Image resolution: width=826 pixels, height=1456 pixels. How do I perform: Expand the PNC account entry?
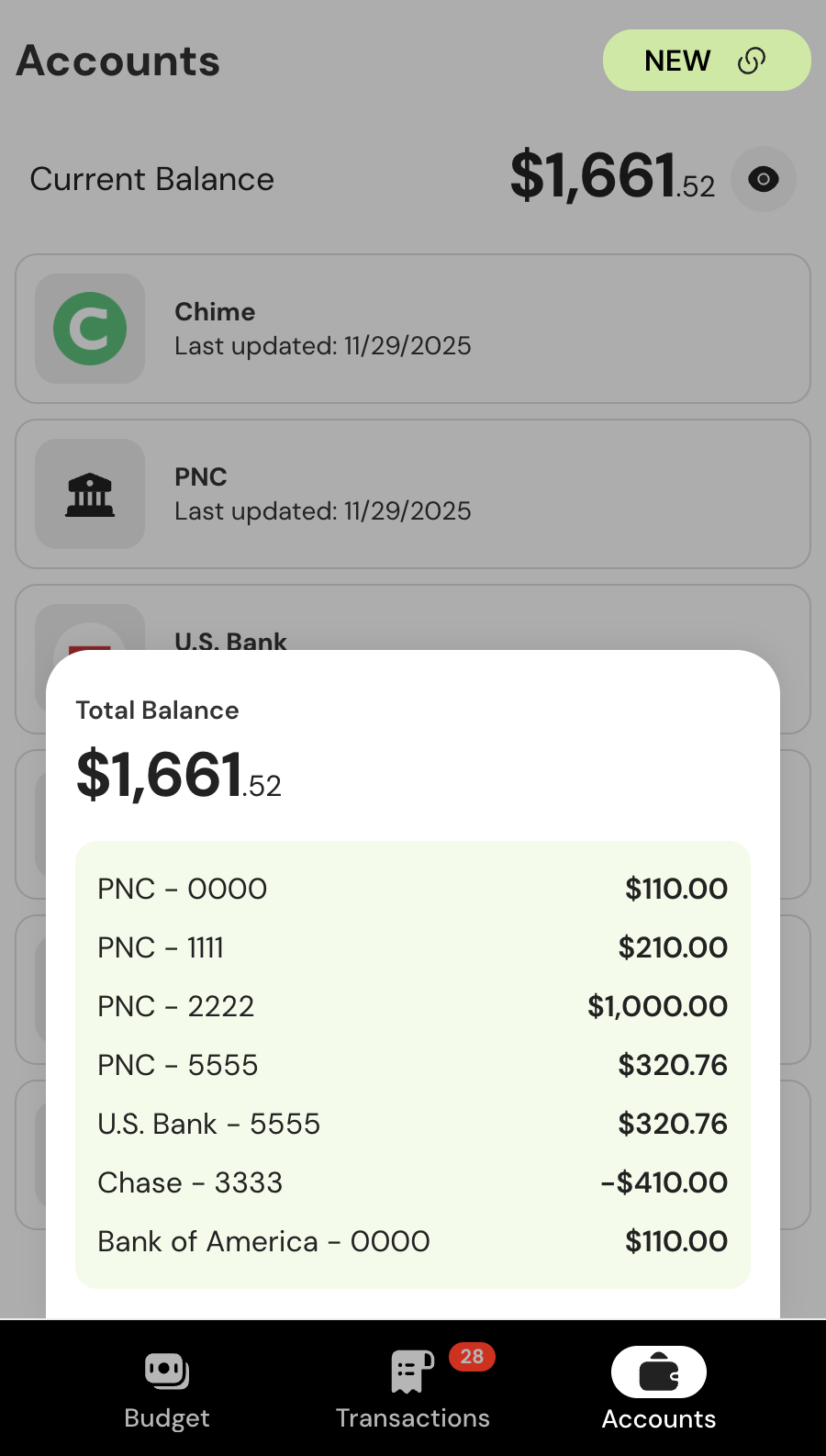(413, 493)
